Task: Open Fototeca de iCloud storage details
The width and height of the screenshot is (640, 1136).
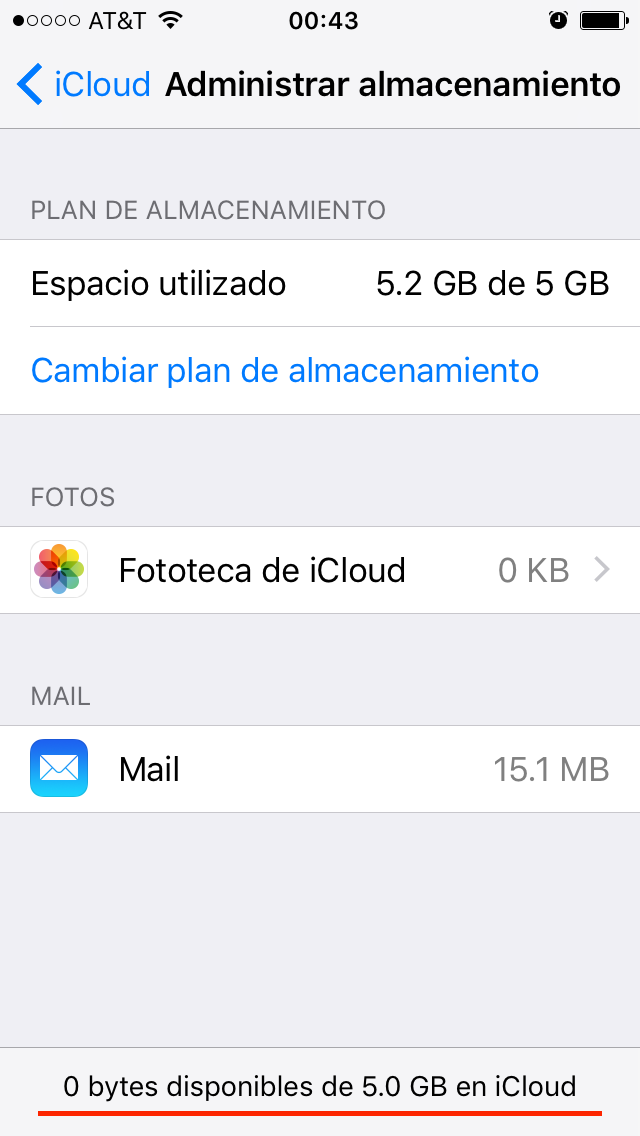Action: (x=320, y=570)
